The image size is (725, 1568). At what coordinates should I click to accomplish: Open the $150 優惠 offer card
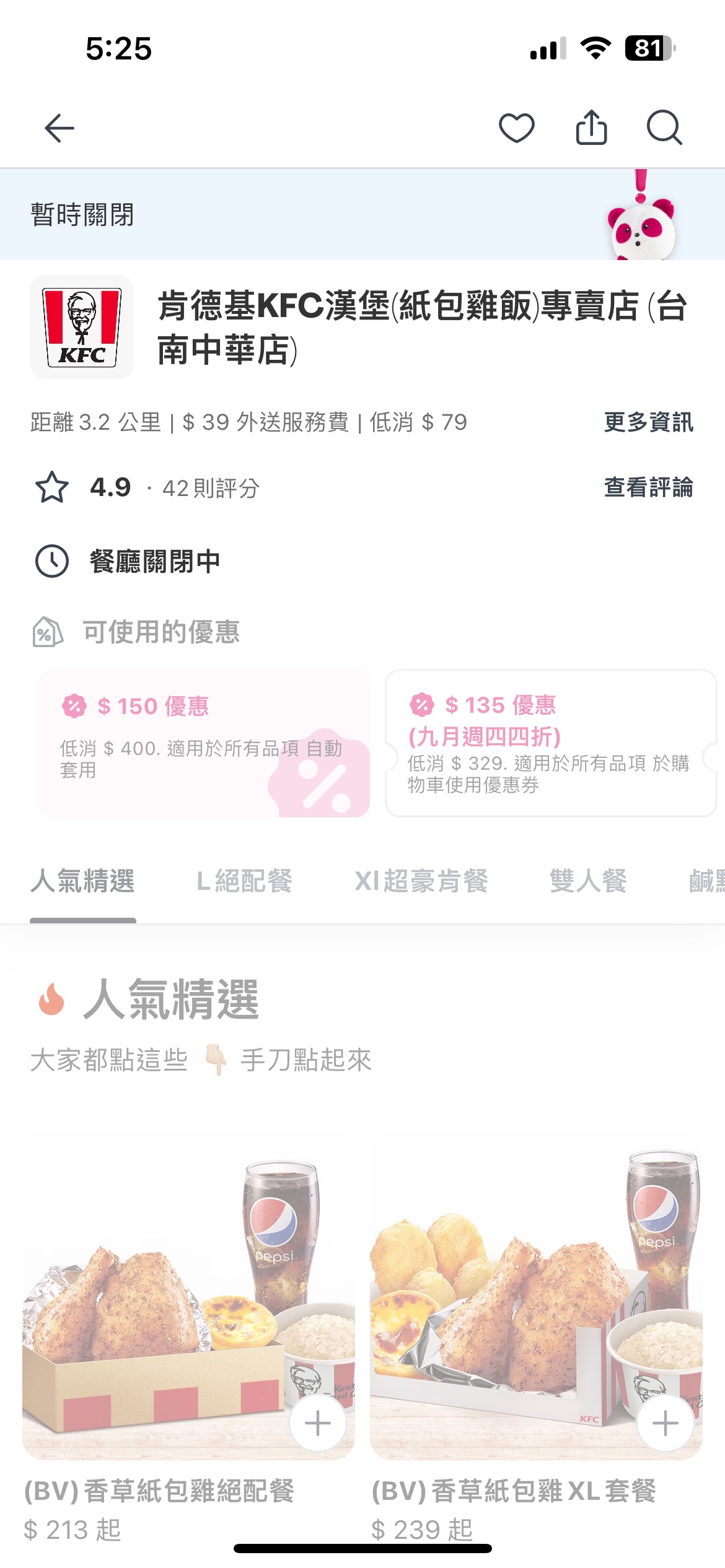(203, 743)
